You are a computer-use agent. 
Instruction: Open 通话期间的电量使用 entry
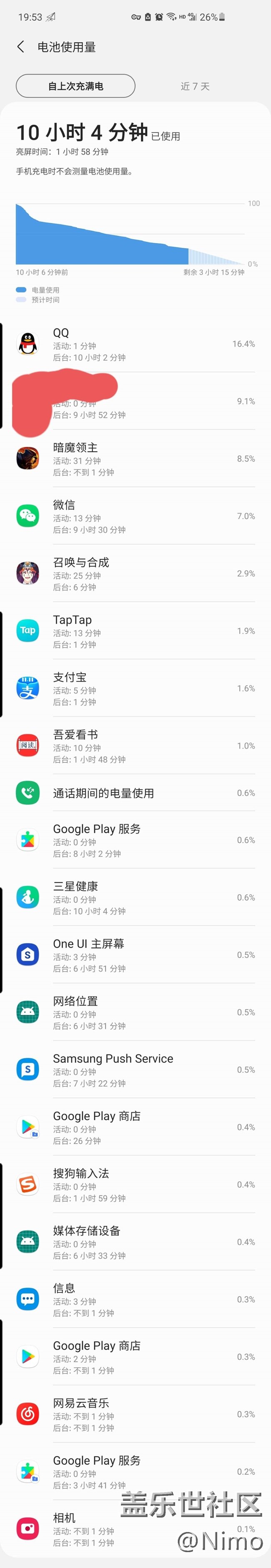point(135,793)
